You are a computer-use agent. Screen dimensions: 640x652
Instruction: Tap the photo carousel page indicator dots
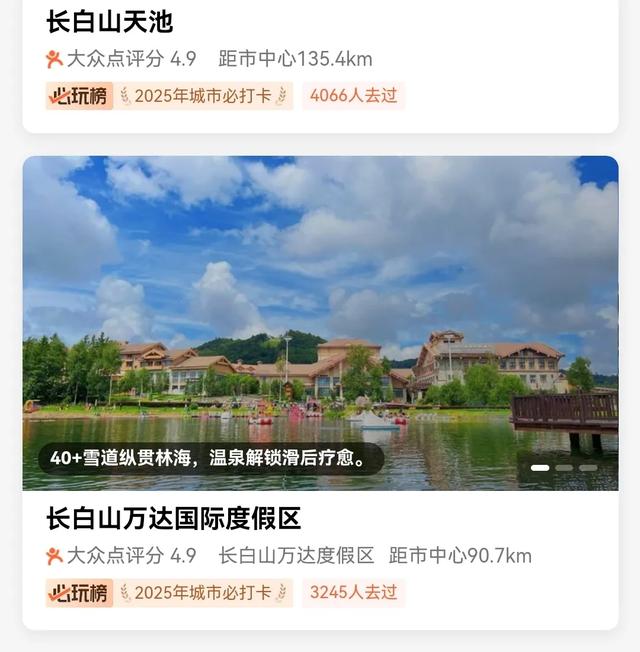(564, 467)
